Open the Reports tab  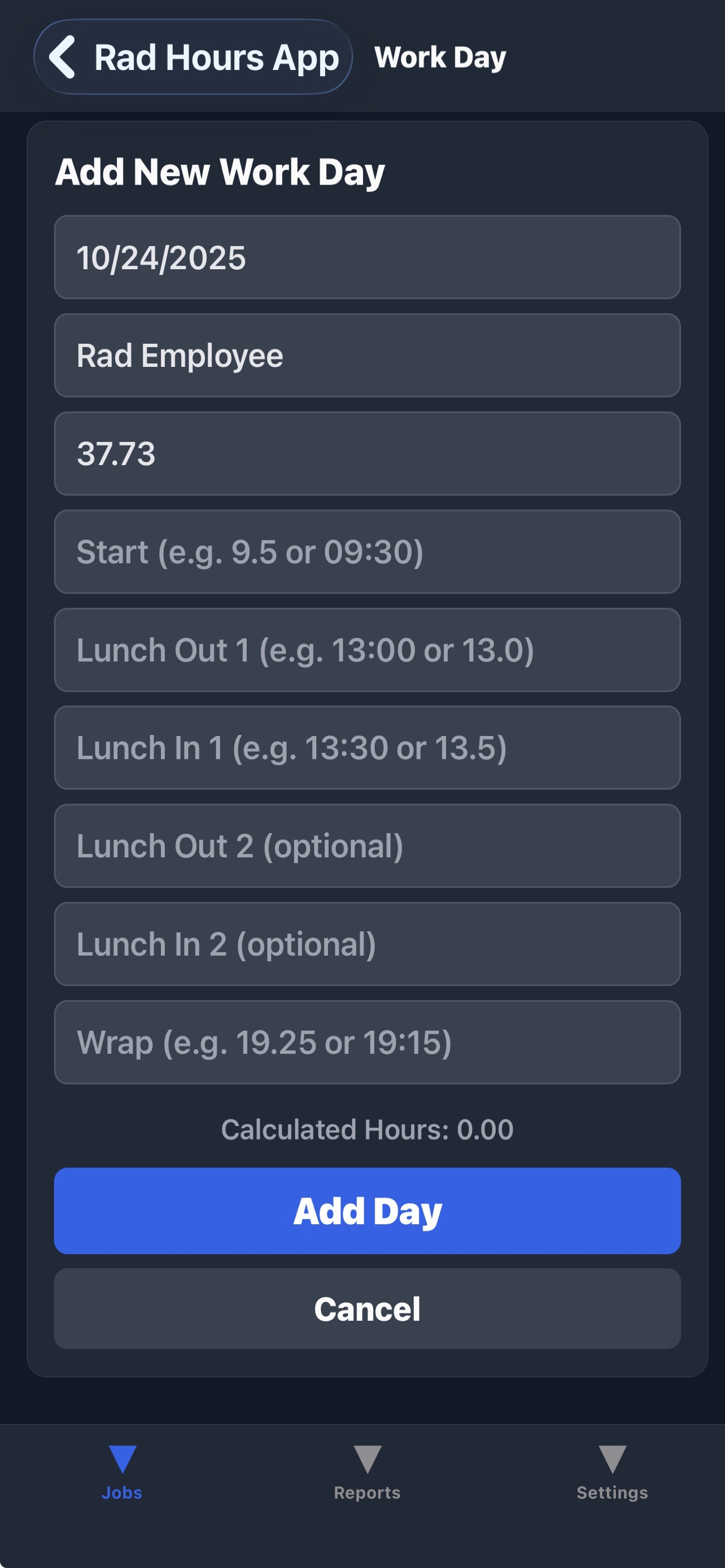point(367,1473)
